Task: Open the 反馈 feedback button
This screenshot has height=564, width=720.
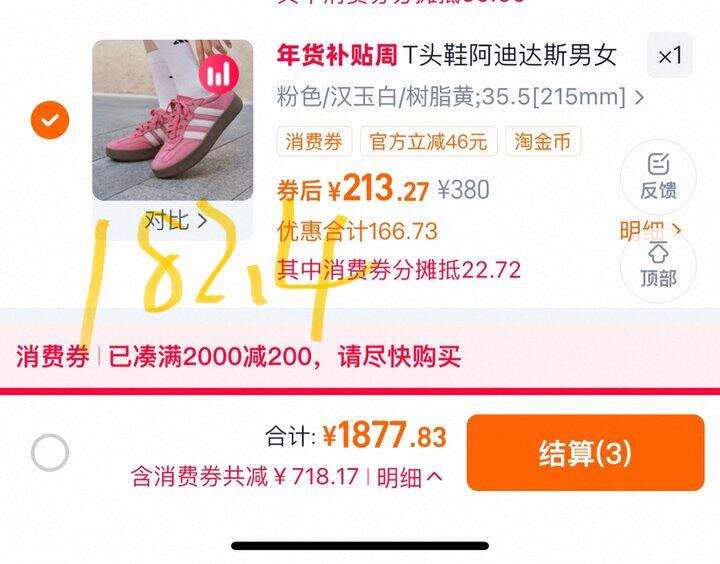Action: click(658, 177)
